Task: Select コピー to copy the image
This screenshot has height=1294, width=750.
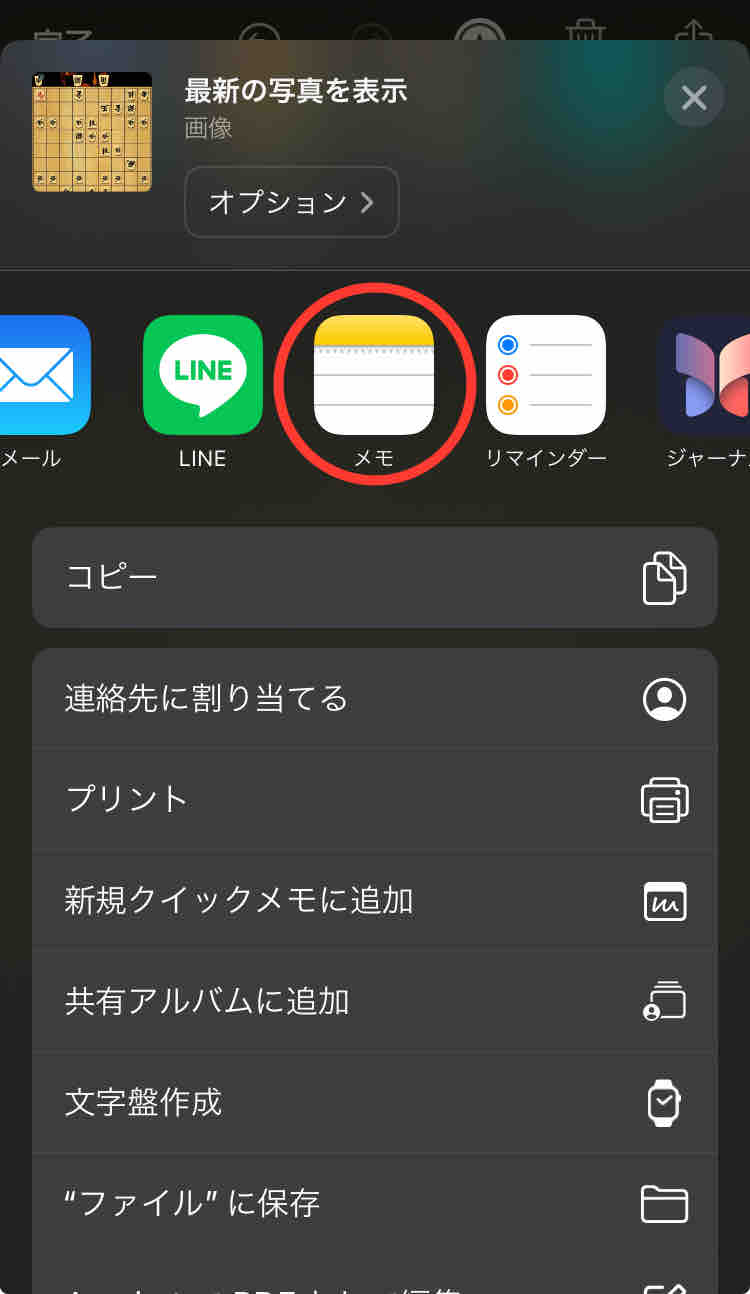Action: pyautogui.click(x=374, y=577)
